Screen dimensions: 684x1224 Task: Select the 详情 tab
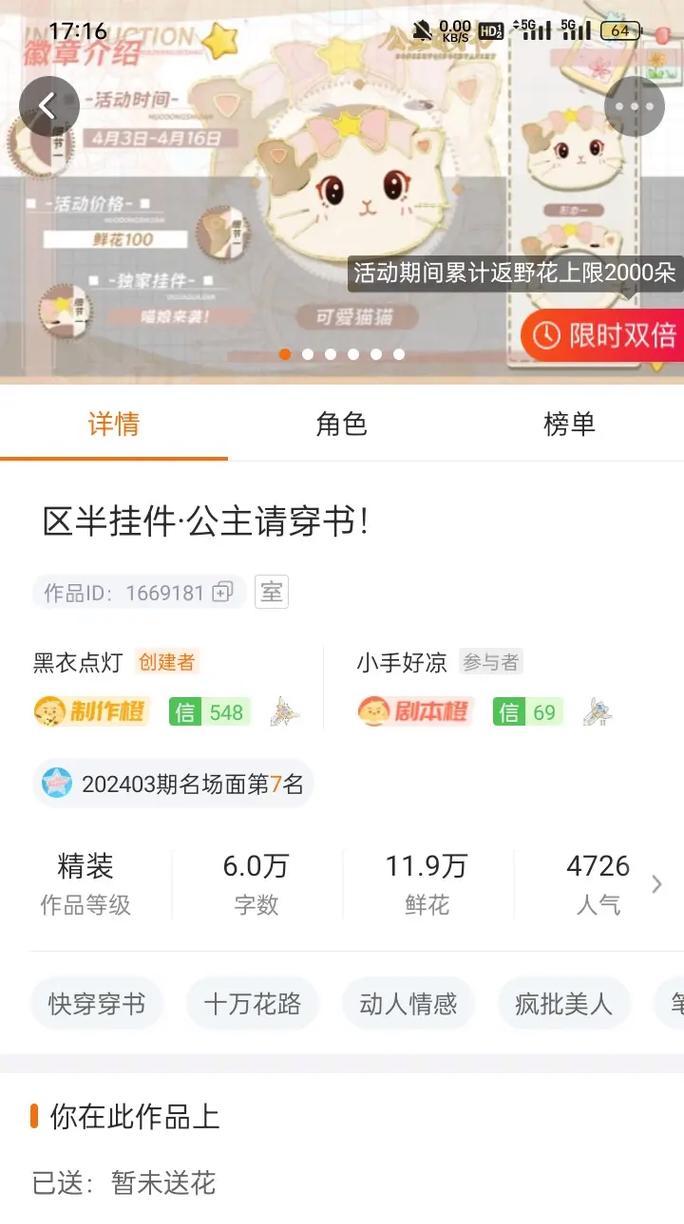tap(114, 424)
